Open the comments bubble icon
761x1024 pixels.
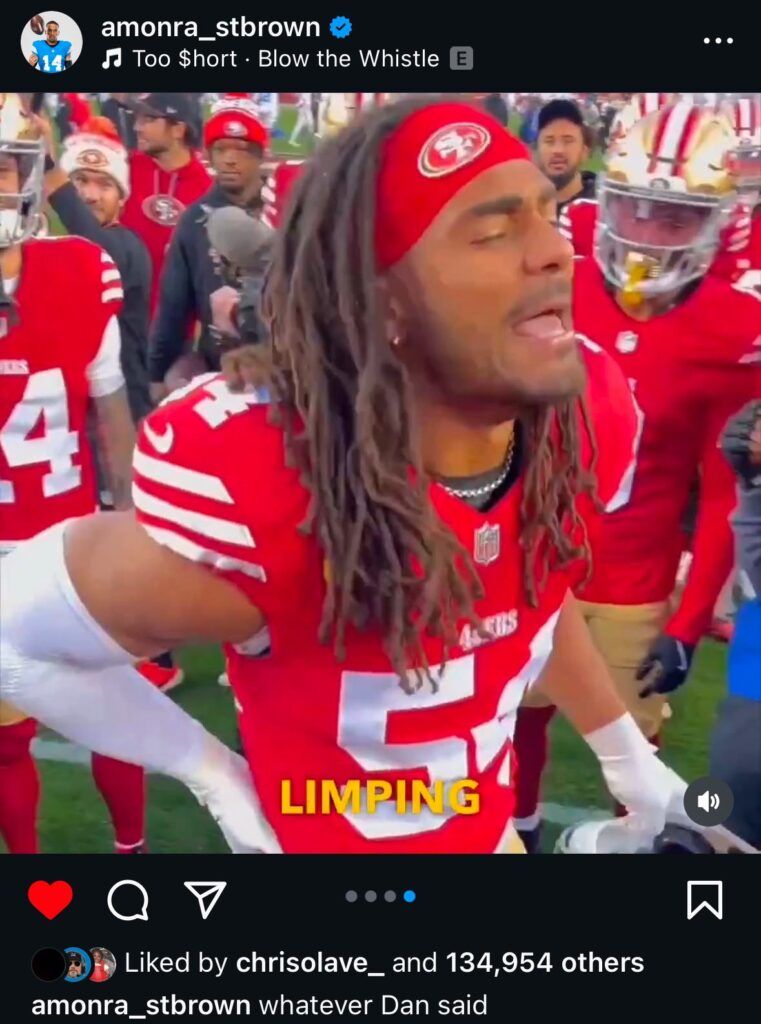tap(125, 900)
